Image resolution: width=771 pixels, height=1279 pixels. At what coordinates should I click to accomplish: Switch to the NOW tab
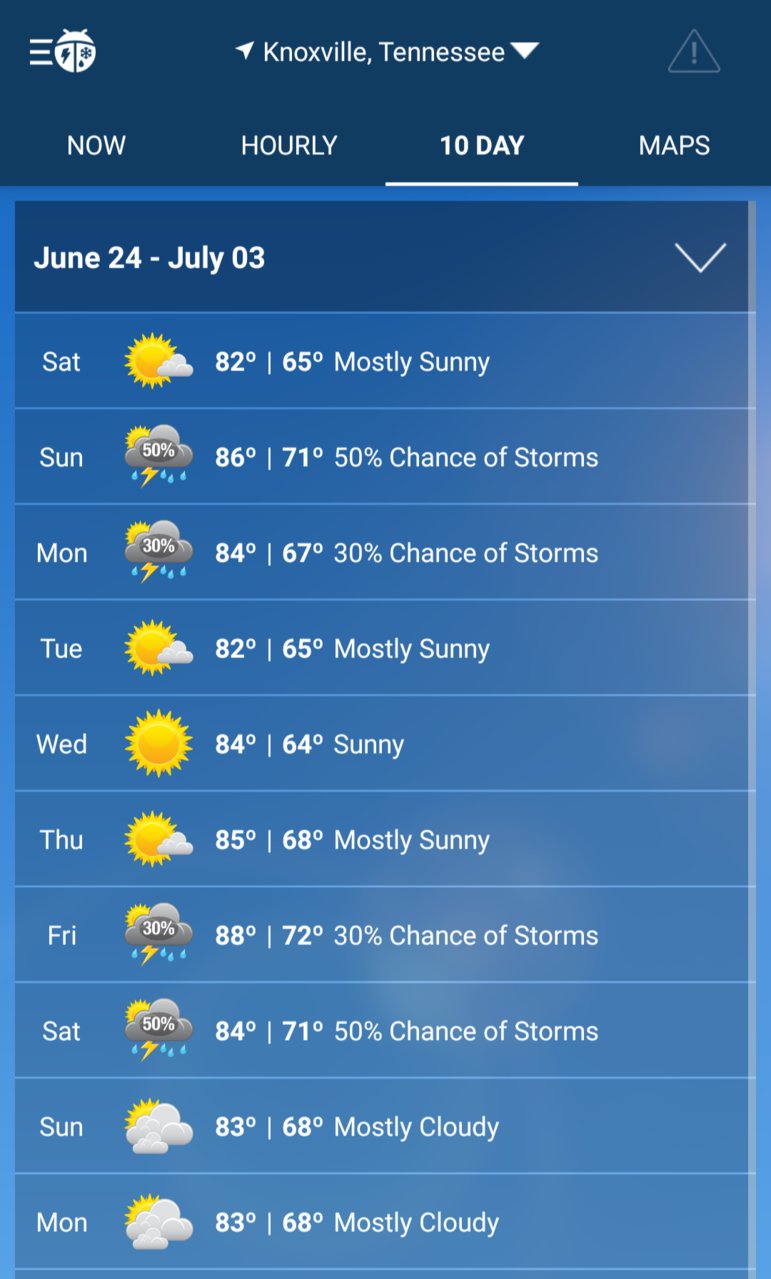[x=96, y=146]
